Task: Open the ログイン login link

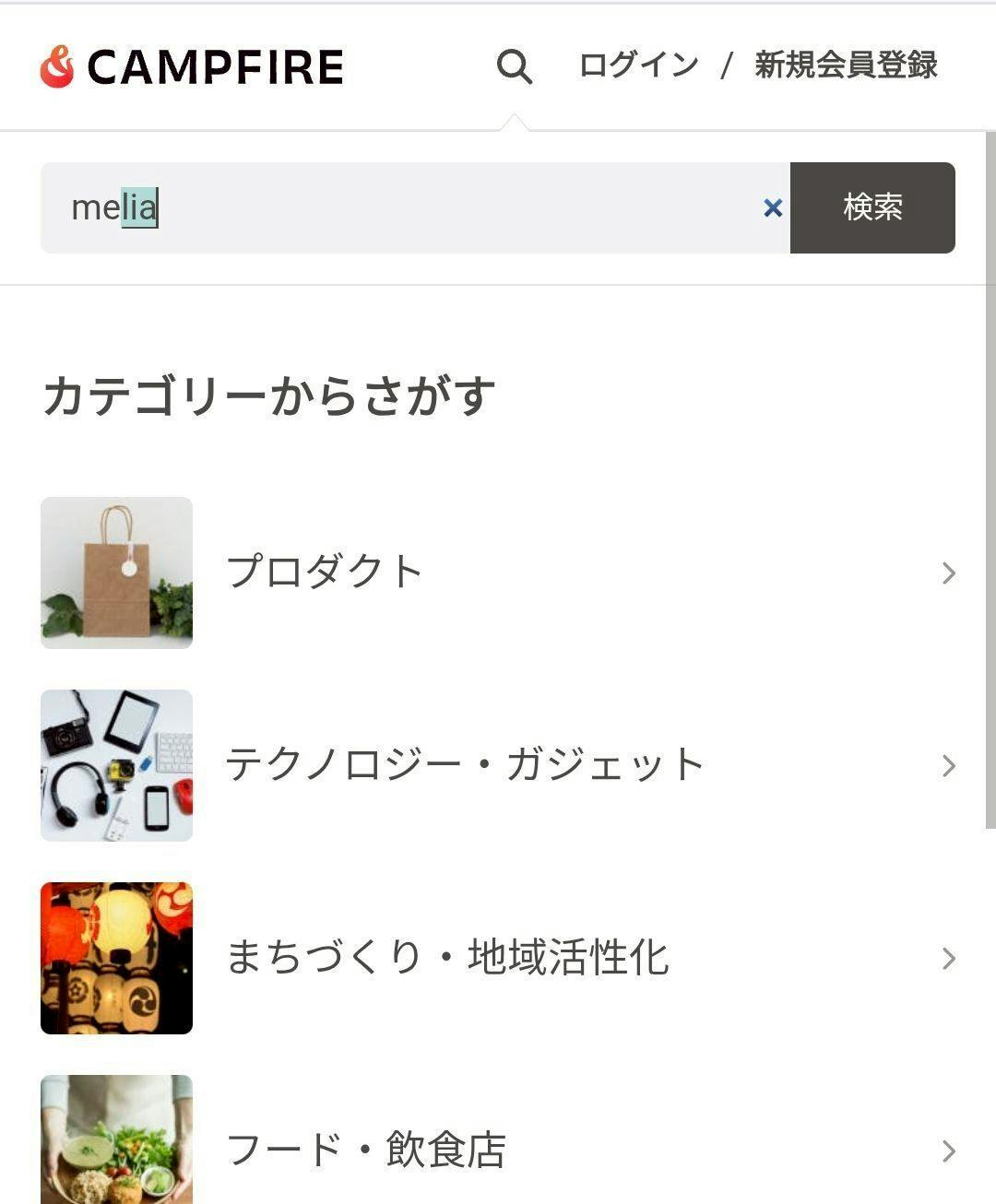Action: pyautogui.click(x=638, y=65)
